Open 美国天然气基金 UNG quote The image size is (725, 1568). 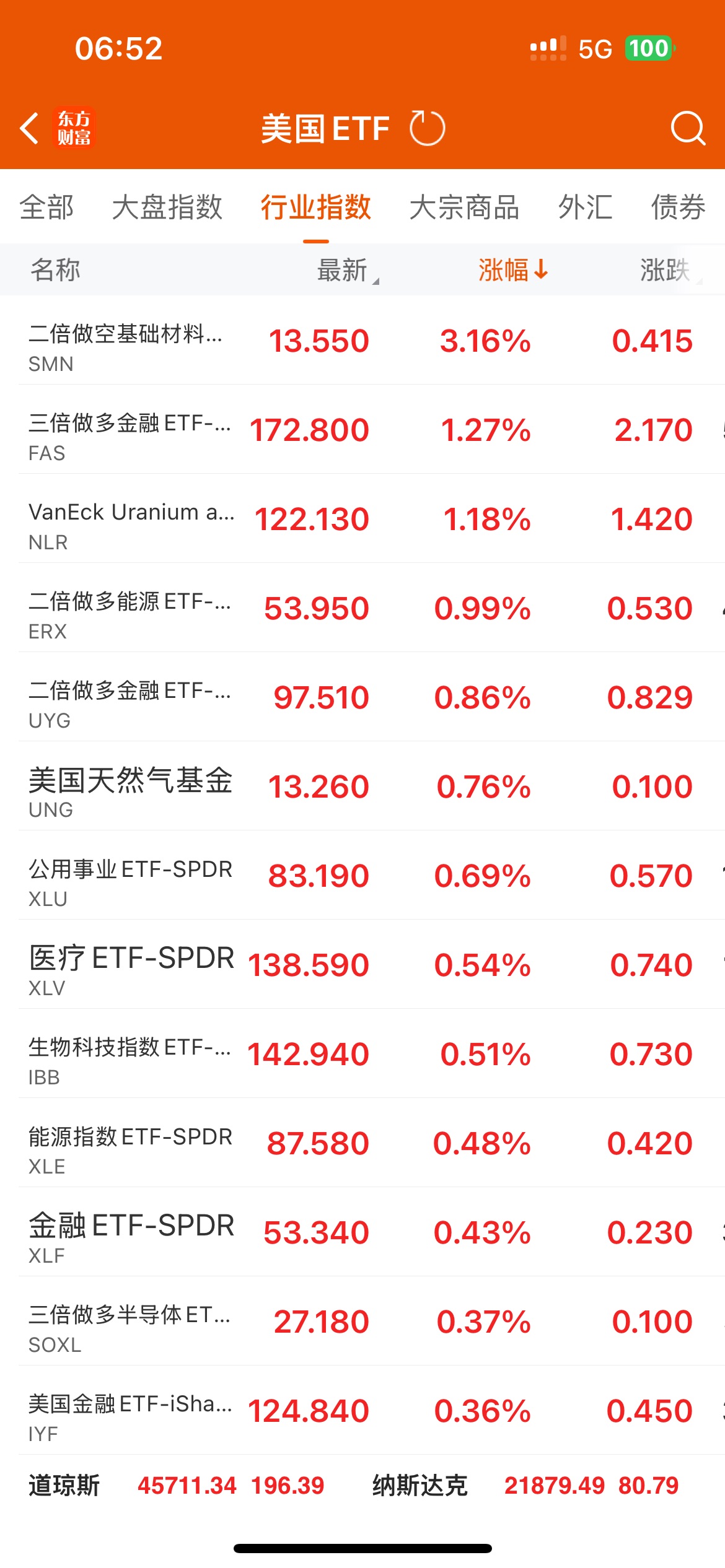click(362, 786)
